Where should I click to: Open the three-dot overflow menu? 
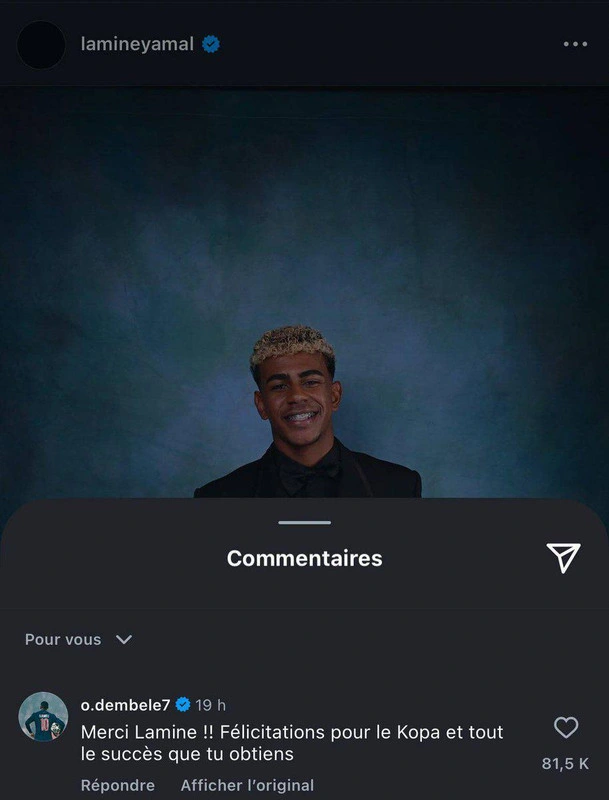point(575,44)
